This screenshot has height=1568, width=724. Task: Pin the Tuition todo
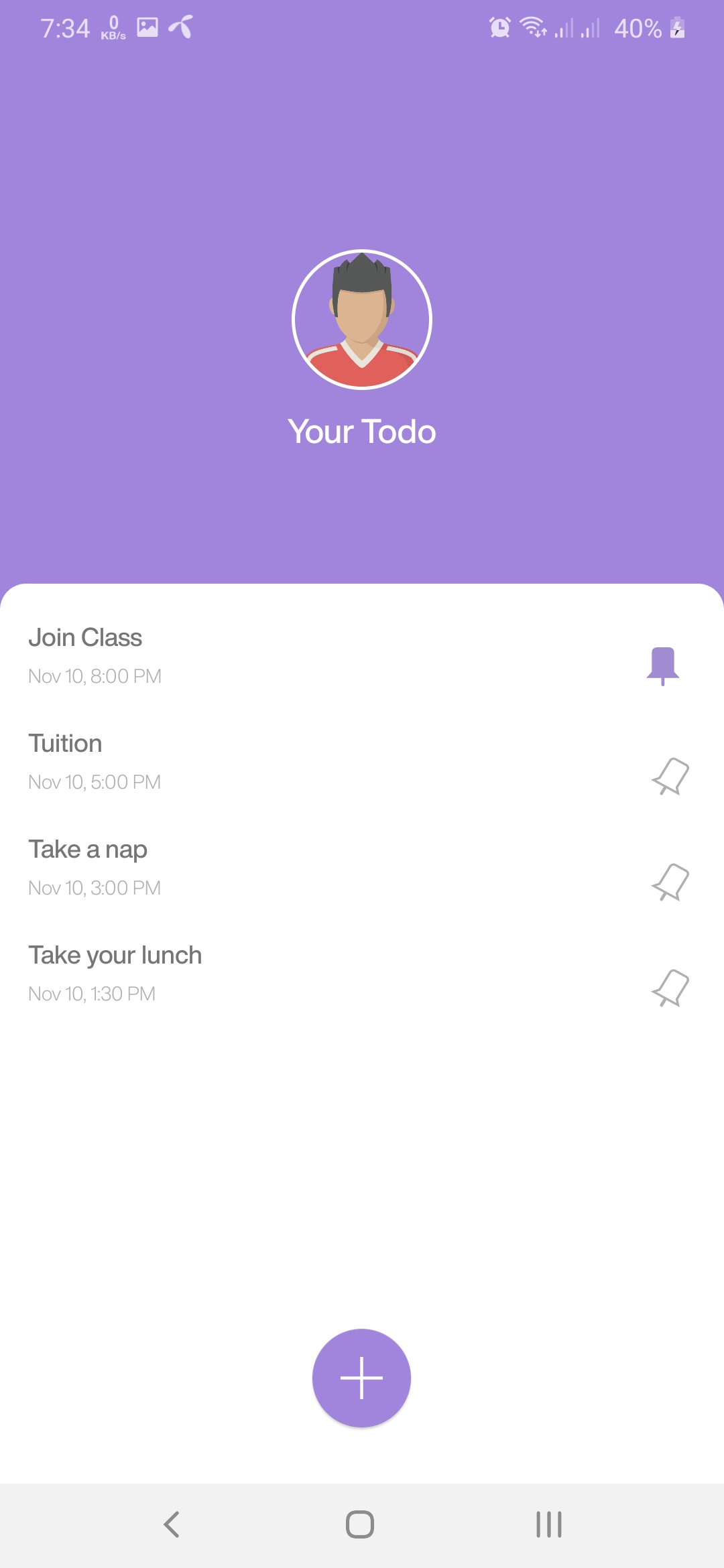click(670, 776)
